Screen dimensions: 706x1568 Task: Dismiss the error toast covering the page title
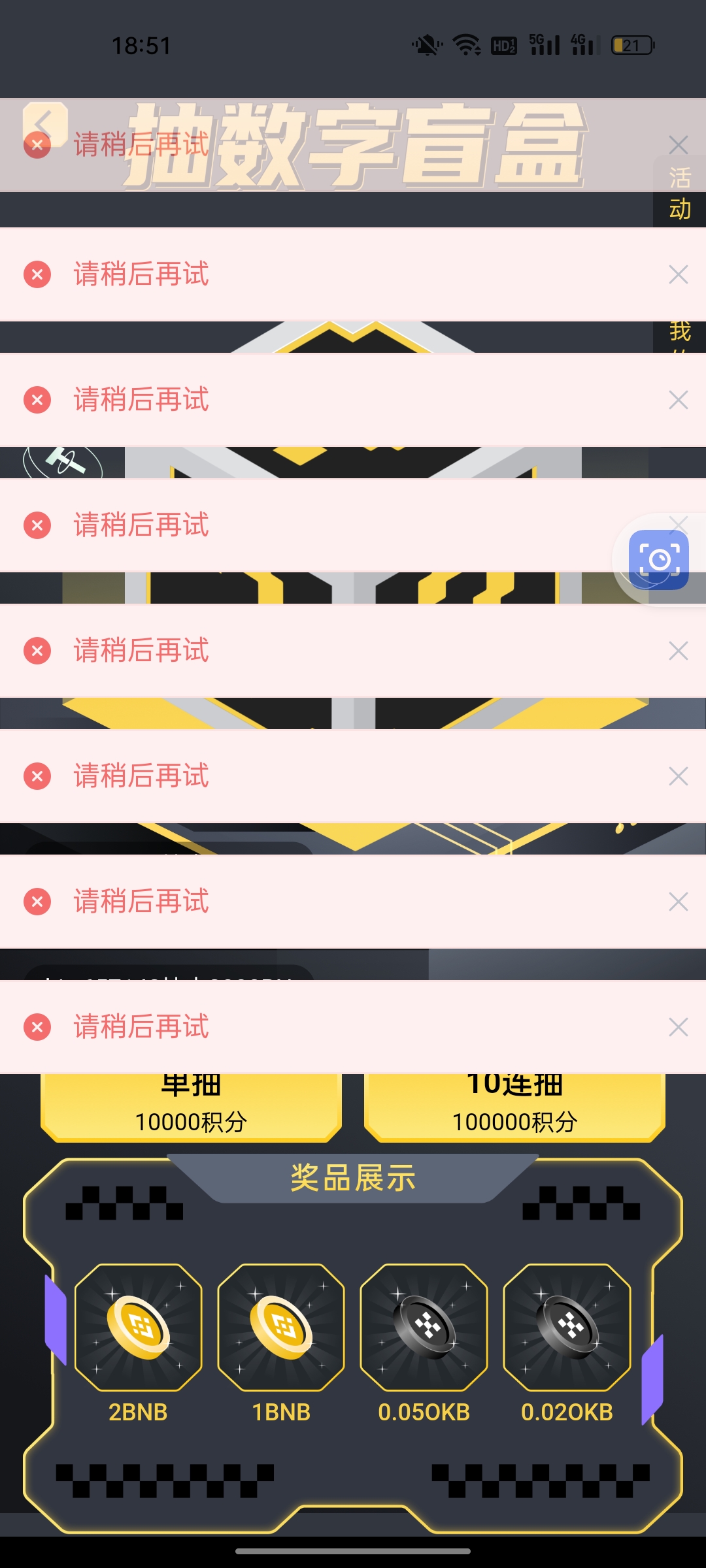click(679, 145)
